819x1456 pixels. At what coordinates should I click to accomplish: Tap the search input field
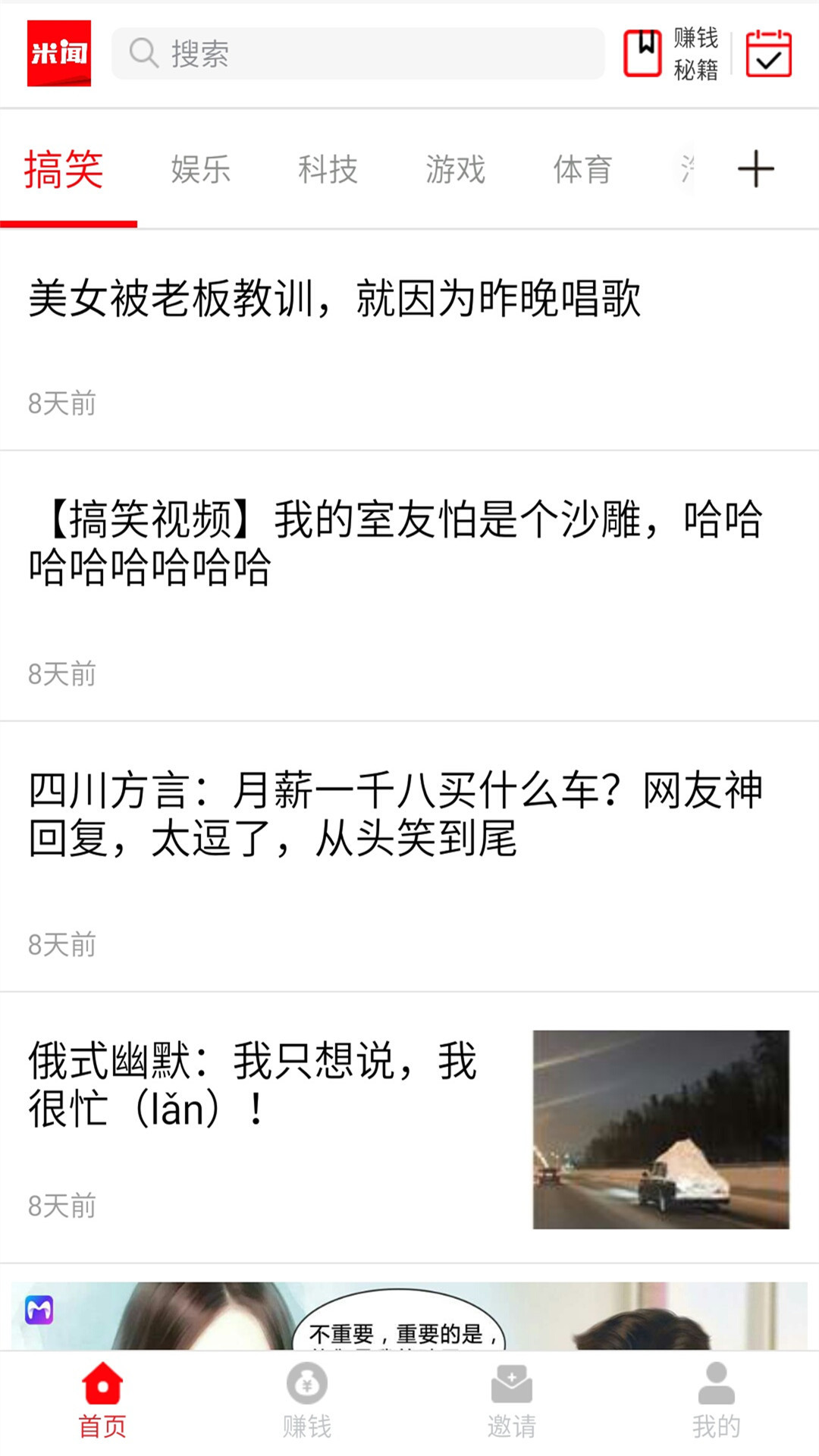click(x=356, y=53)
